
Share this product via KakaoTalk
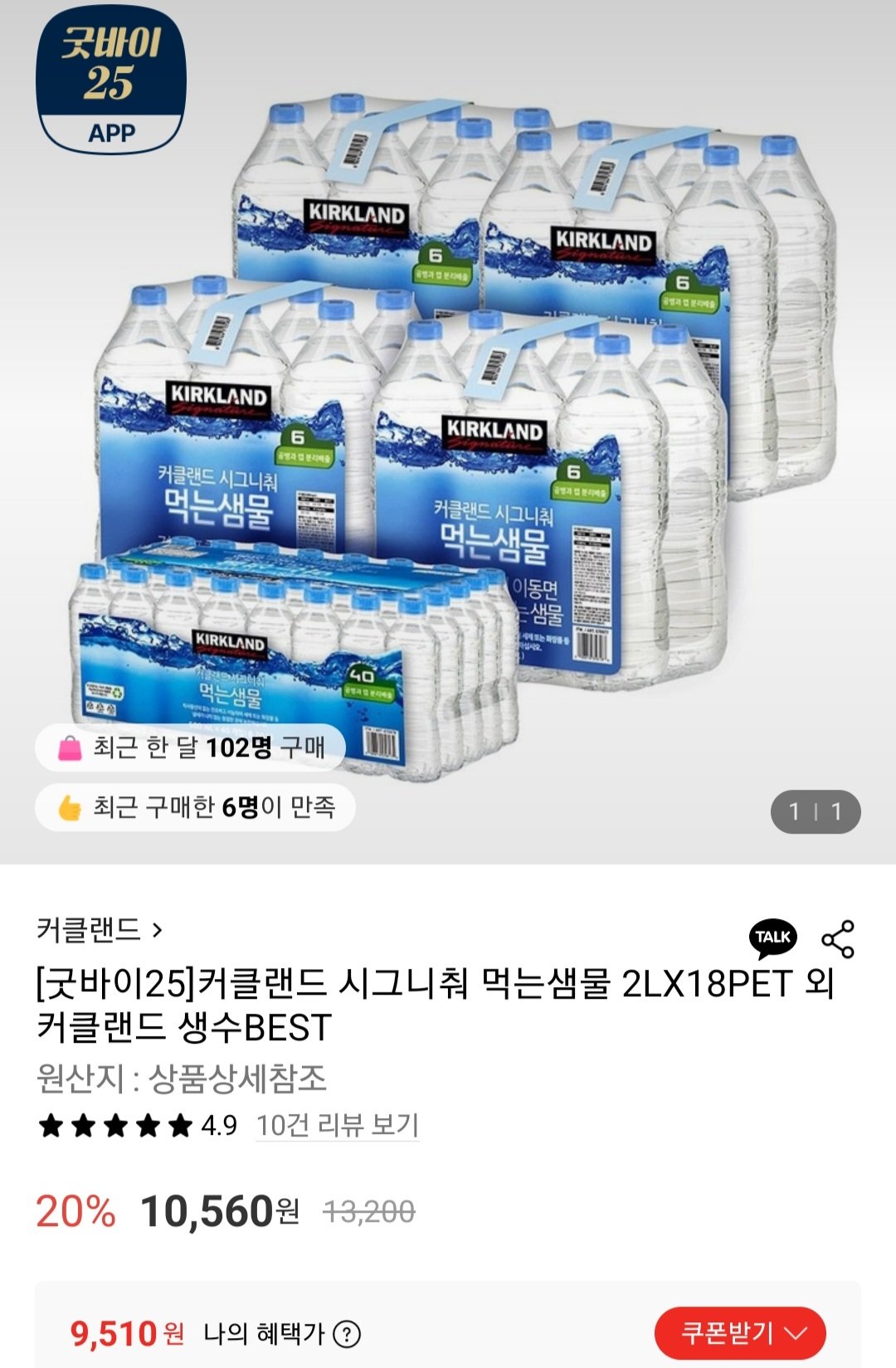pyautogui.click(x=772, y=937)
